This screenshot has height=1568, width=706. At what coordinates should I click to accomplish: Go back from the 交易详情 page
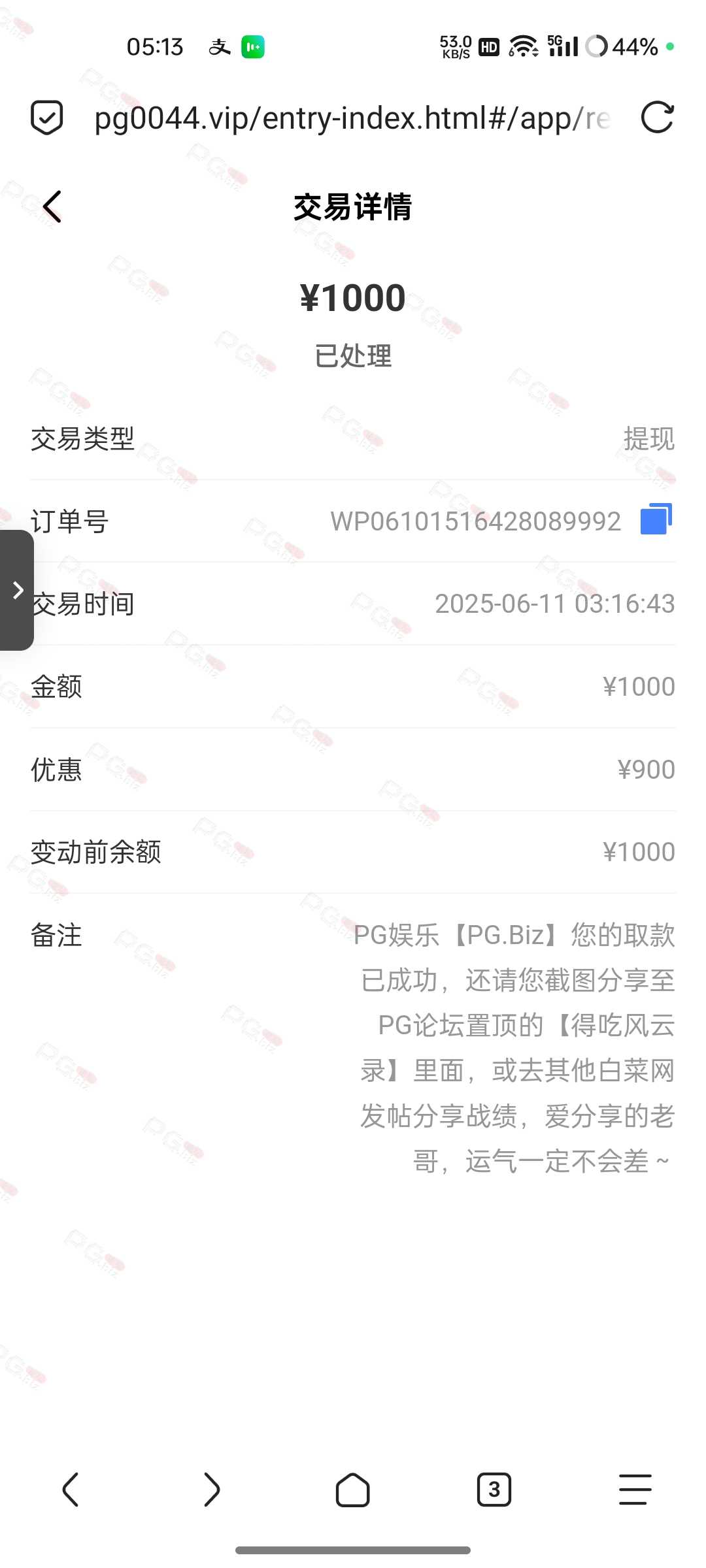(x=52, y=207)
